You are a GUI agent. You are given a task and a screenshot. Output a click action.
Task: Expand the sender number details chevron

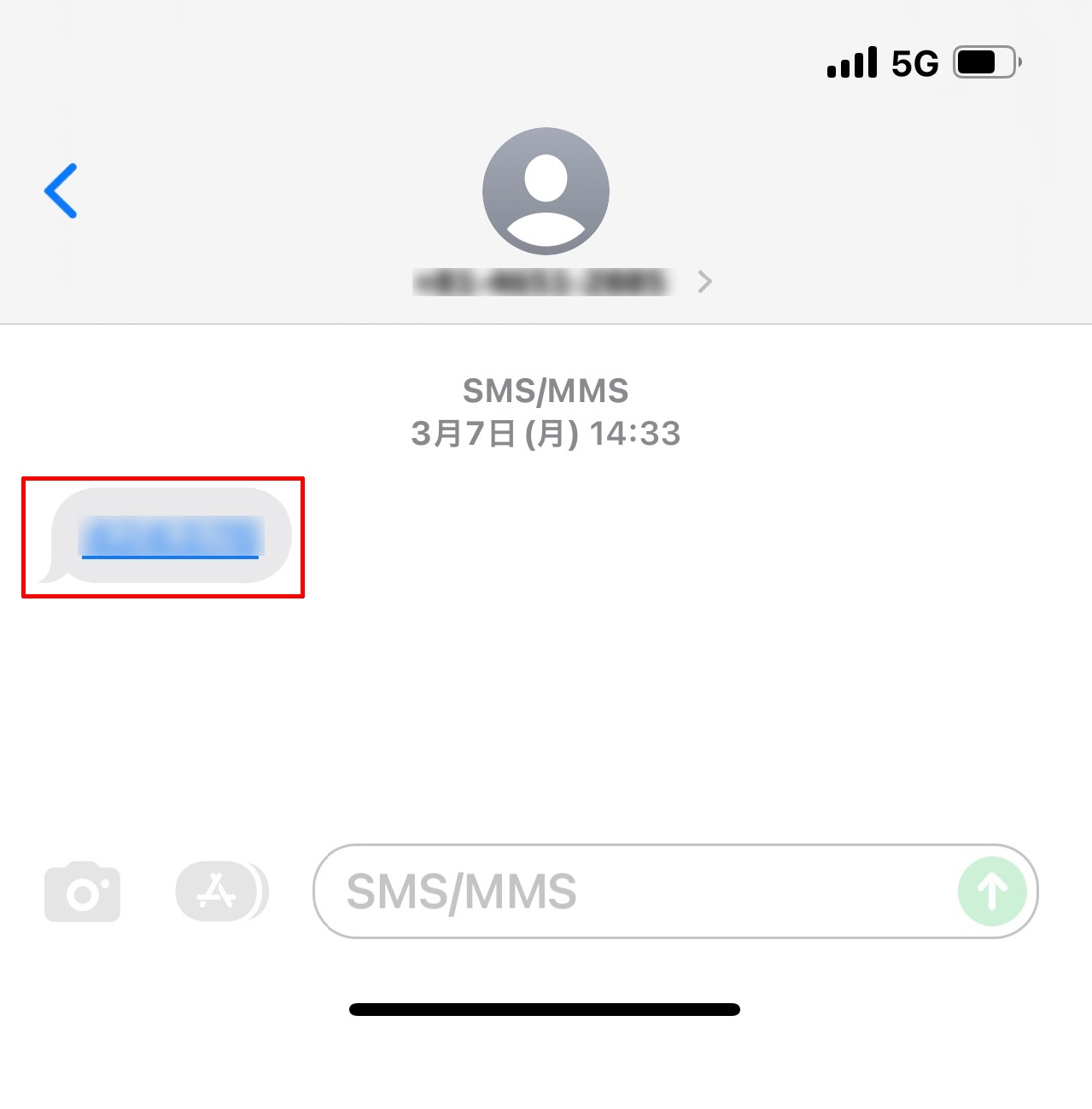[704, 282]
